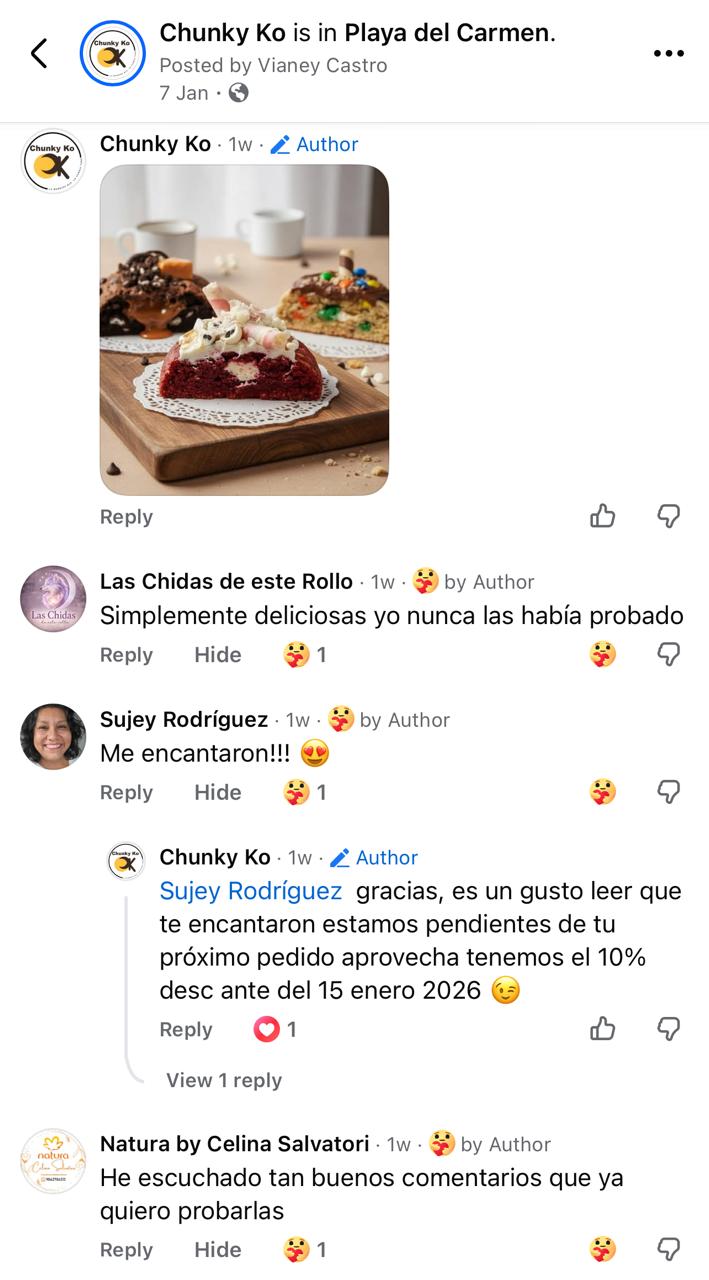This screenshot has width=709, height=1280.
Task: Hide Sujey Rodríguez's comment
Action: [x=217, y=793]
